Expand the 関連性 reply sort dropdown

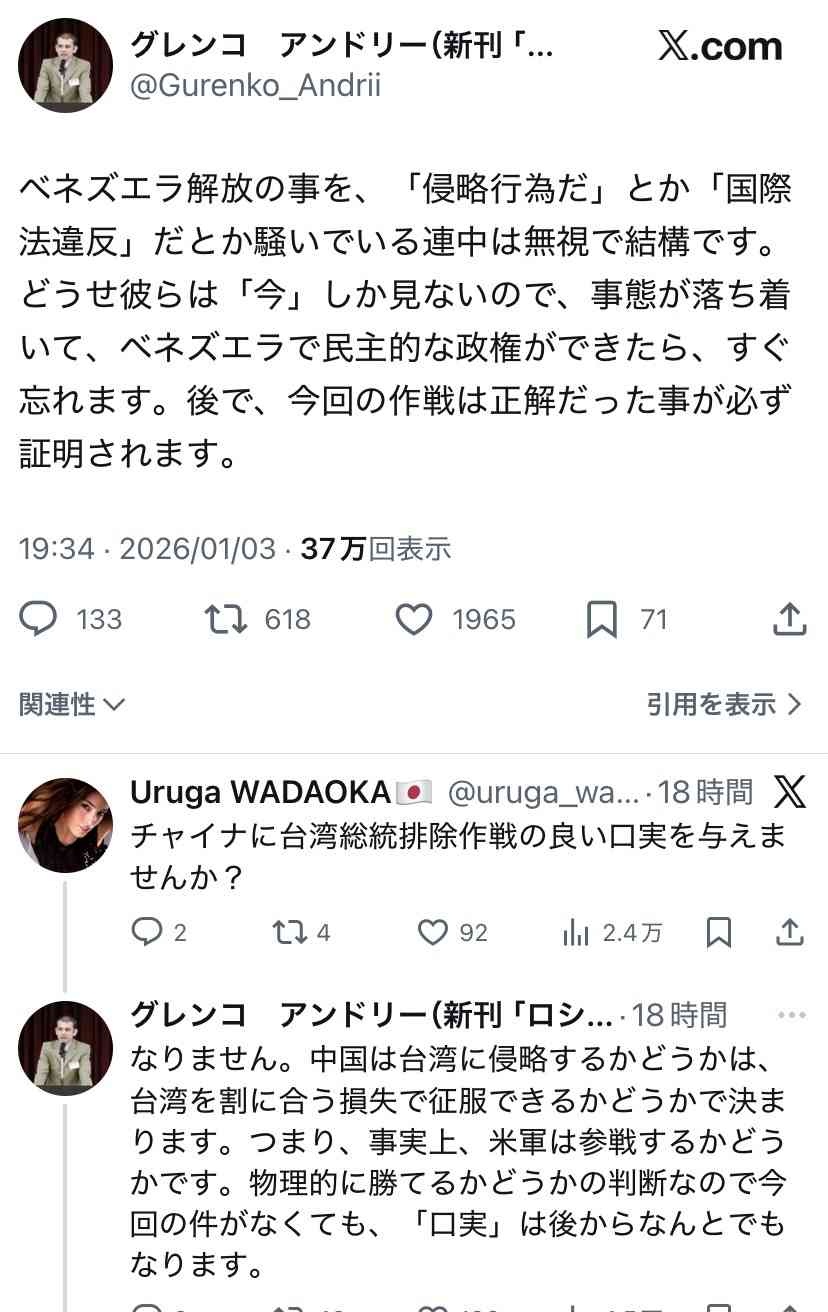point(72,705)
